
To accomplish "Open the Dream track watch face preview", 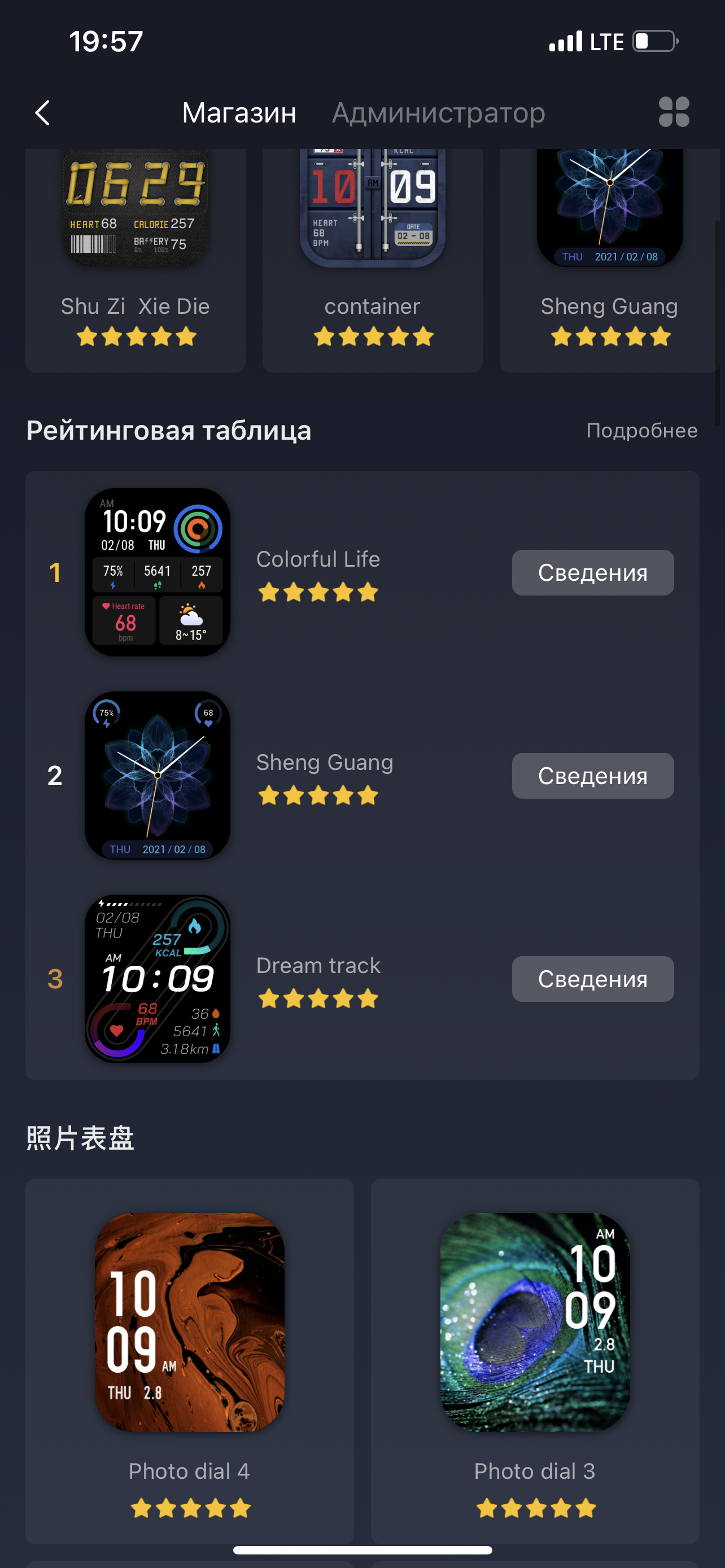I will (157, 978).
